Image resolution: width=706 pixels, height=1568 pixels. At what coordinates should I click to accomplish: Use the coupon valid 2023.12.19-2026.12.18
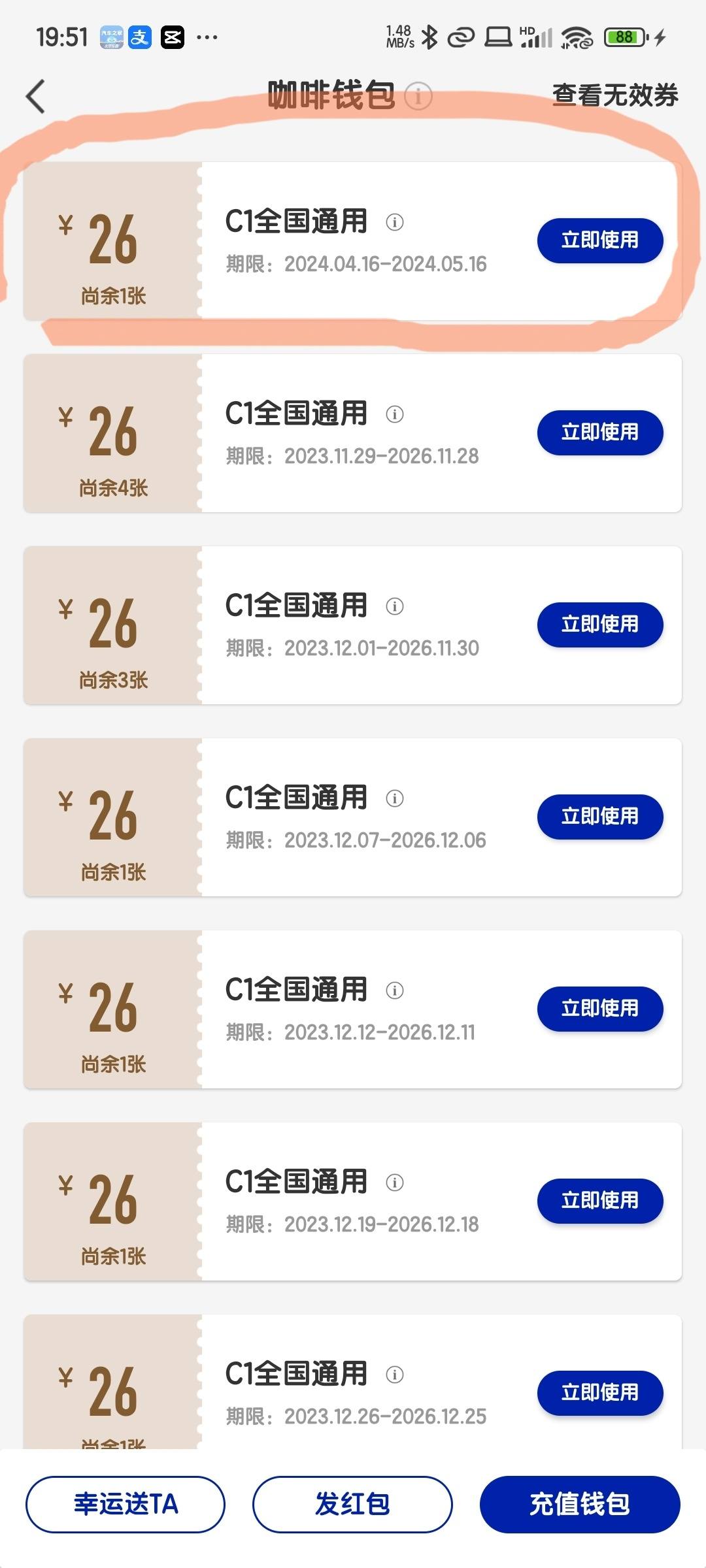pyautogui.click(x=600, y=1201)
